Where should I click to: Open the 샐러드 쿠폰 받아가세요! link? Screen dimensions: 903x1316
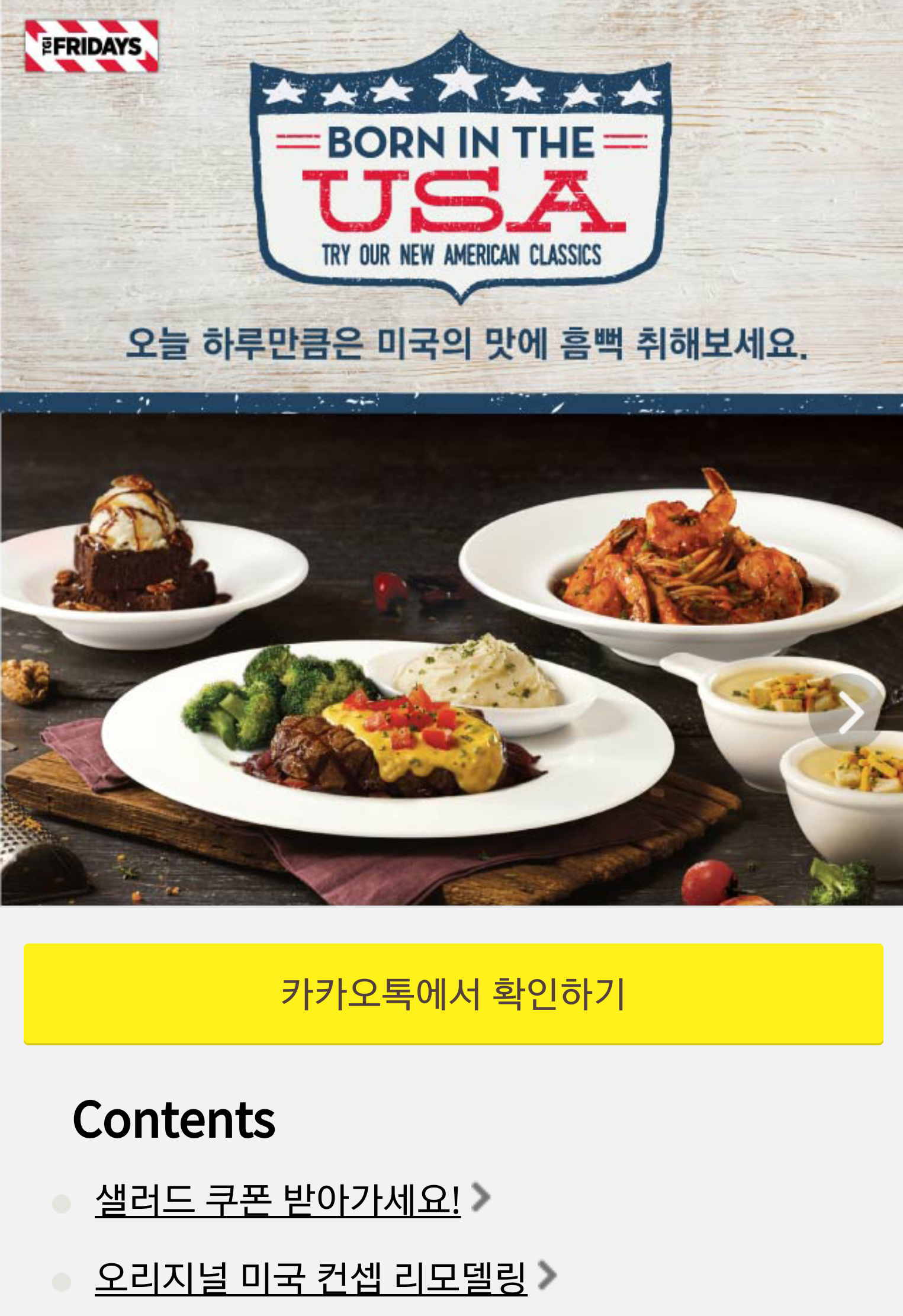pyautogui.click(x=278, y=1201)
